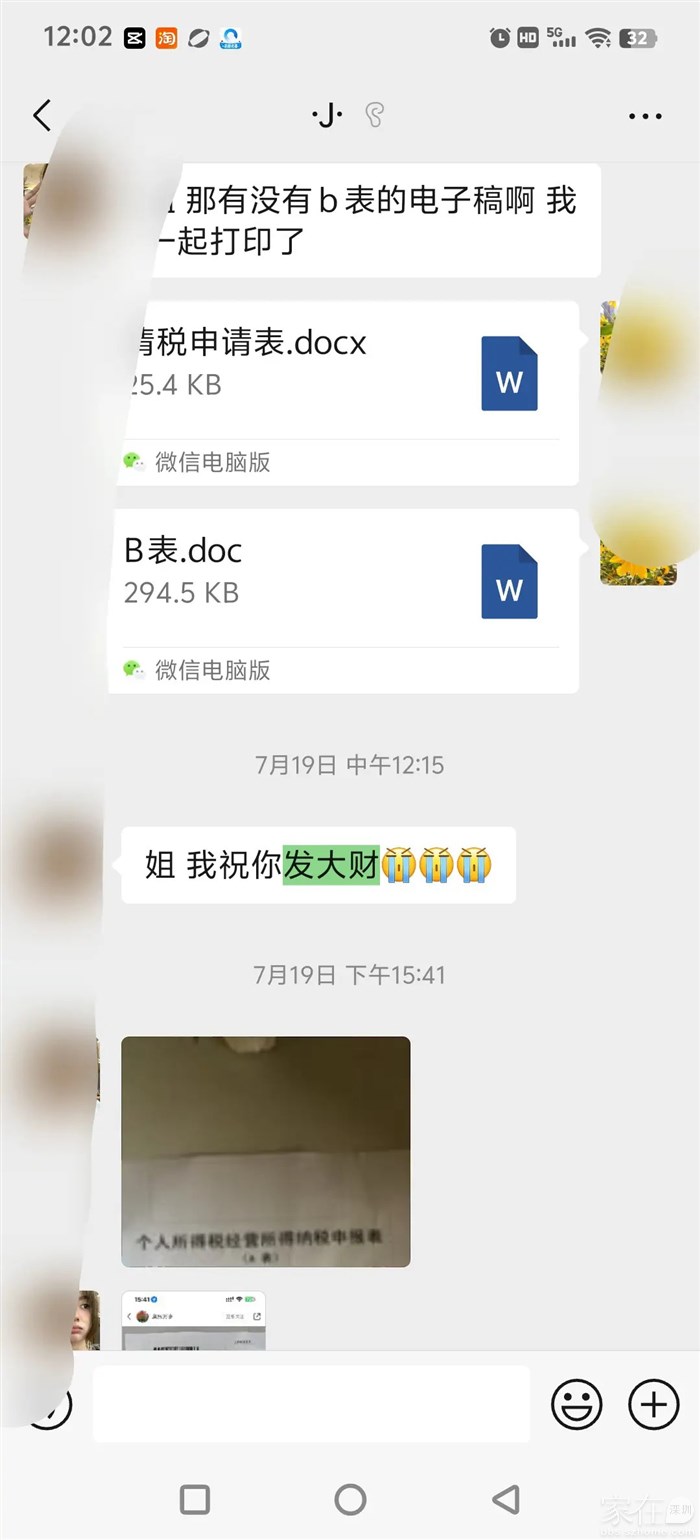The height and width of the screenshot is (1540, 700).
Task: Open the emoji sticker panel
Action: click(577, 1404)
